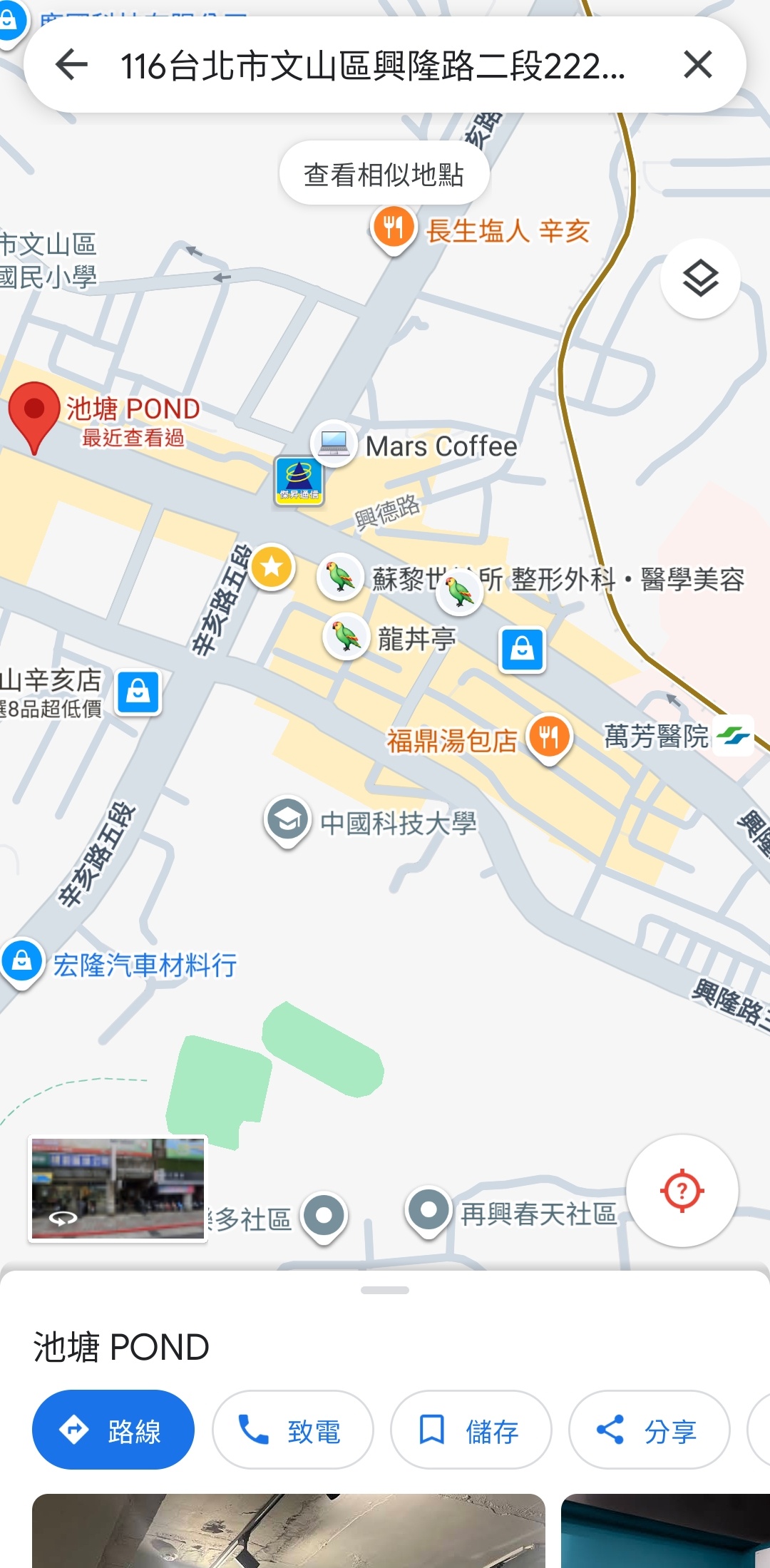Screen dimensions: 770x1568
Task: Clear the search address with the X
Action: click(x=697, y=65)
